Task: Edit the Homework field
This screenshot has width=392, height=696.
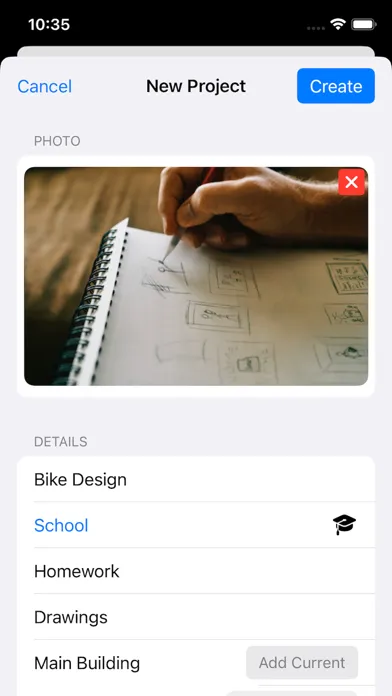Action: tap(196, 571)
